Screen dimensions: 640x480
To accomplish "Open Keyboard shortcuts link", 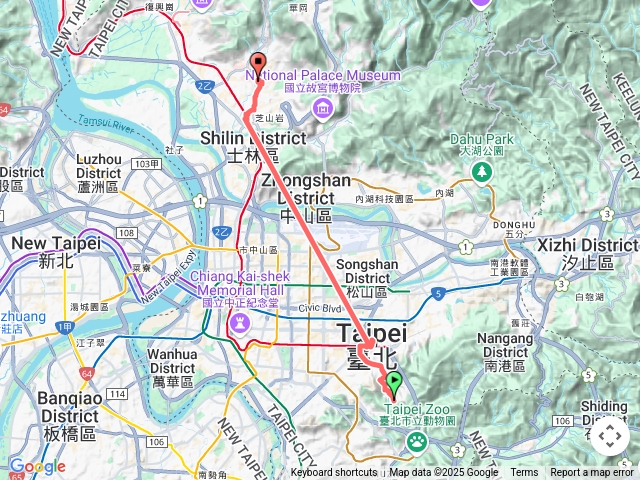I will [334, 473].
